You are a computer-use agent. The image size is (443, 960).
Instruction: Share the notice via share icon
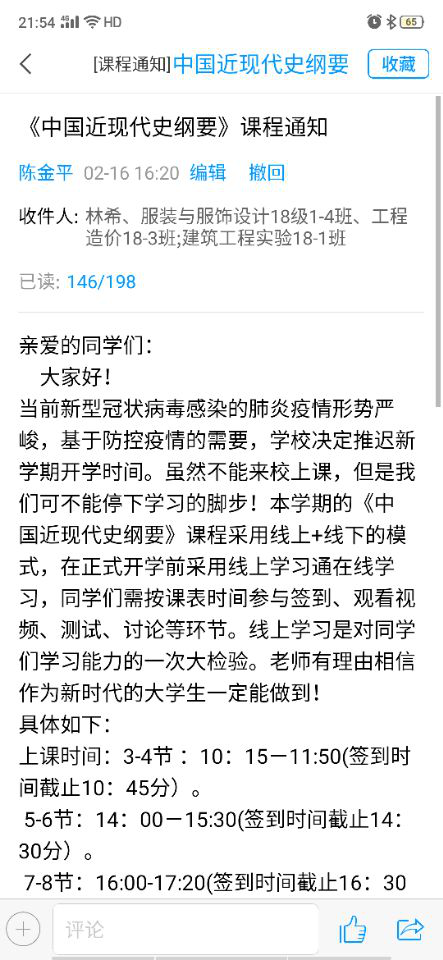pos(410,929)
